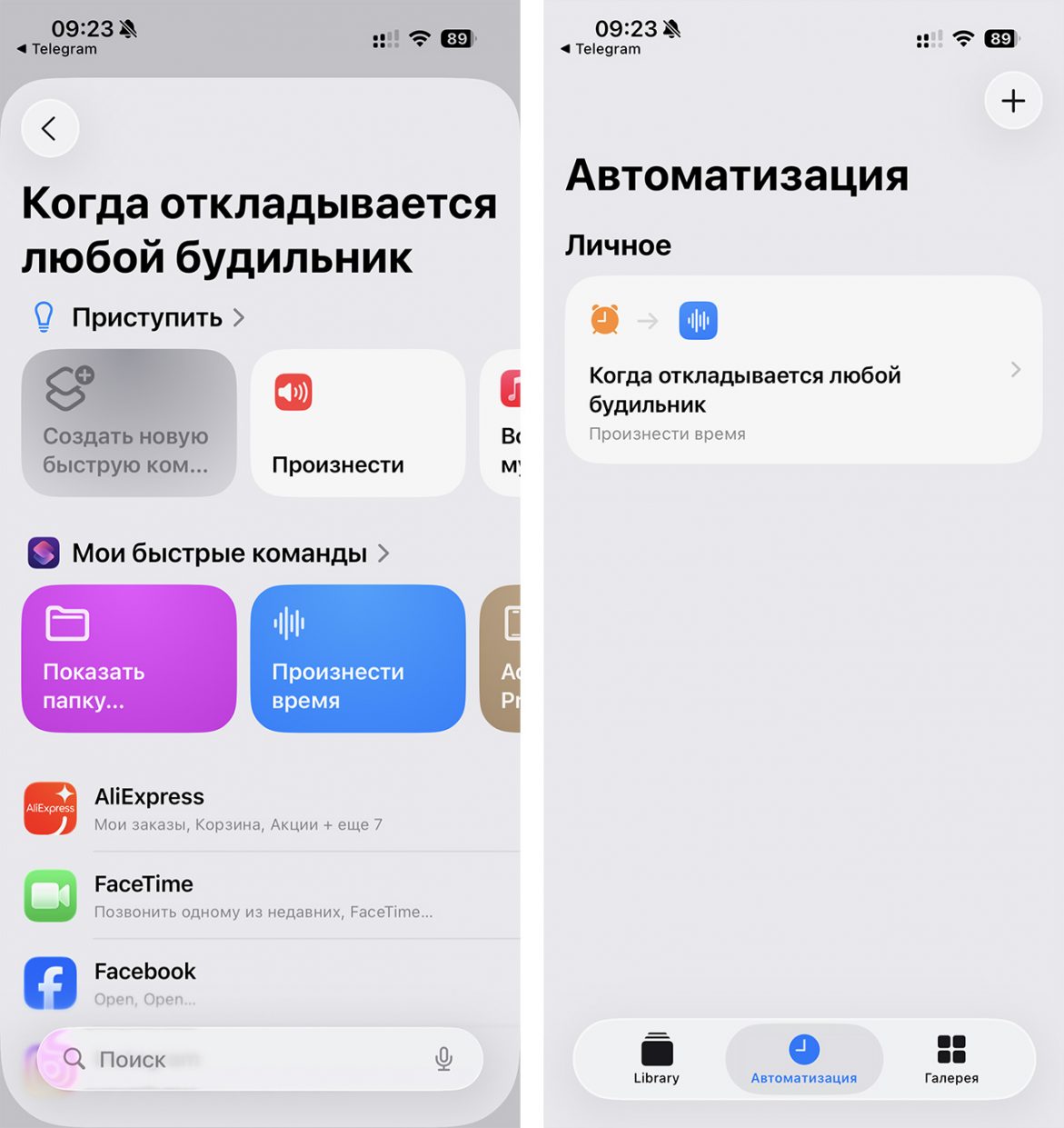
Task: Go back using the back arrow
Action: click(50, 128)
